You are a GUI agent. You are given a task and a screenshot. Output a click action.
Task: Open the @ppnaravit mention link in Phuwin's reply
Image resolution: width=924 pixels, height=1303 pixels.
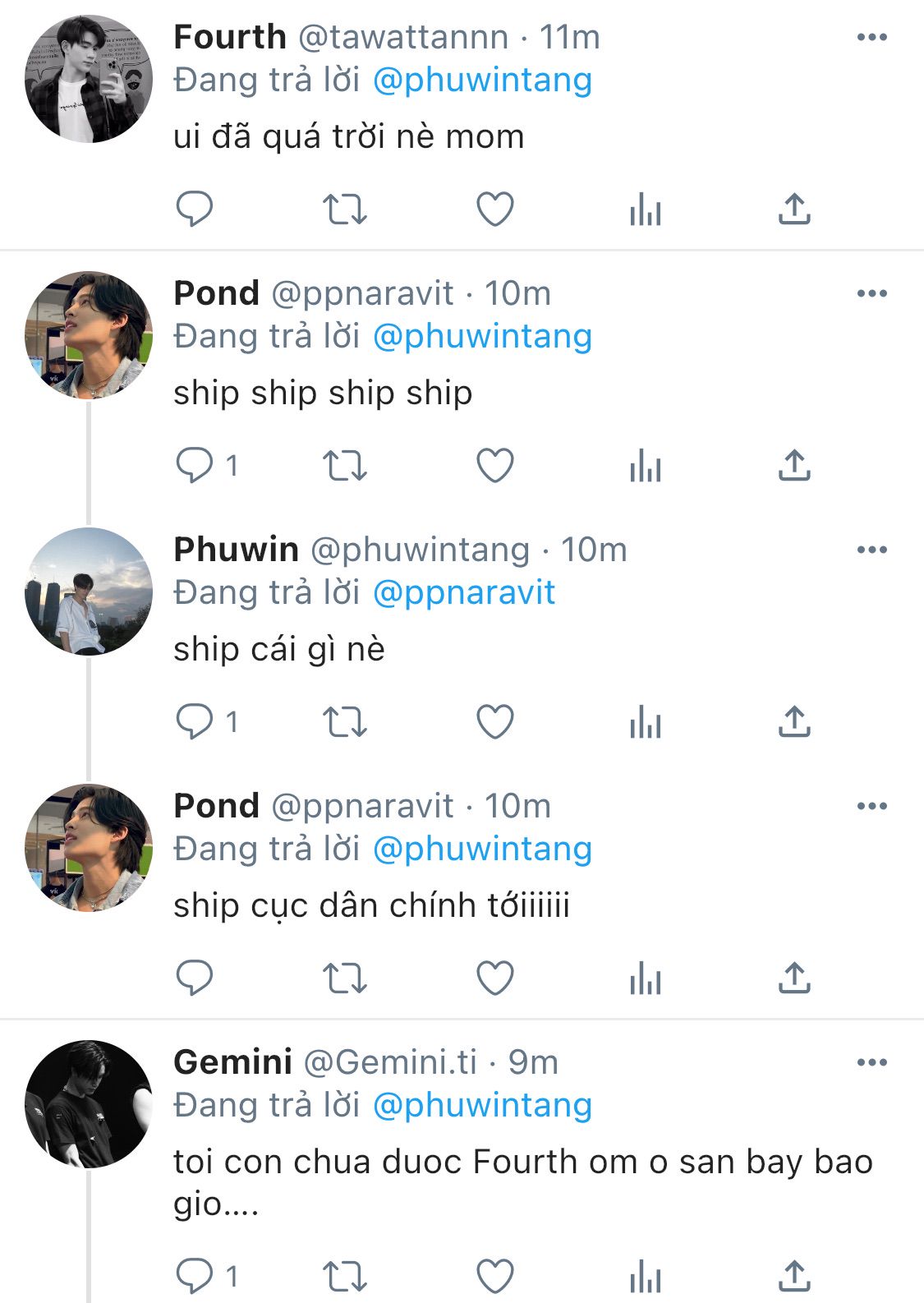coord(464,592)
